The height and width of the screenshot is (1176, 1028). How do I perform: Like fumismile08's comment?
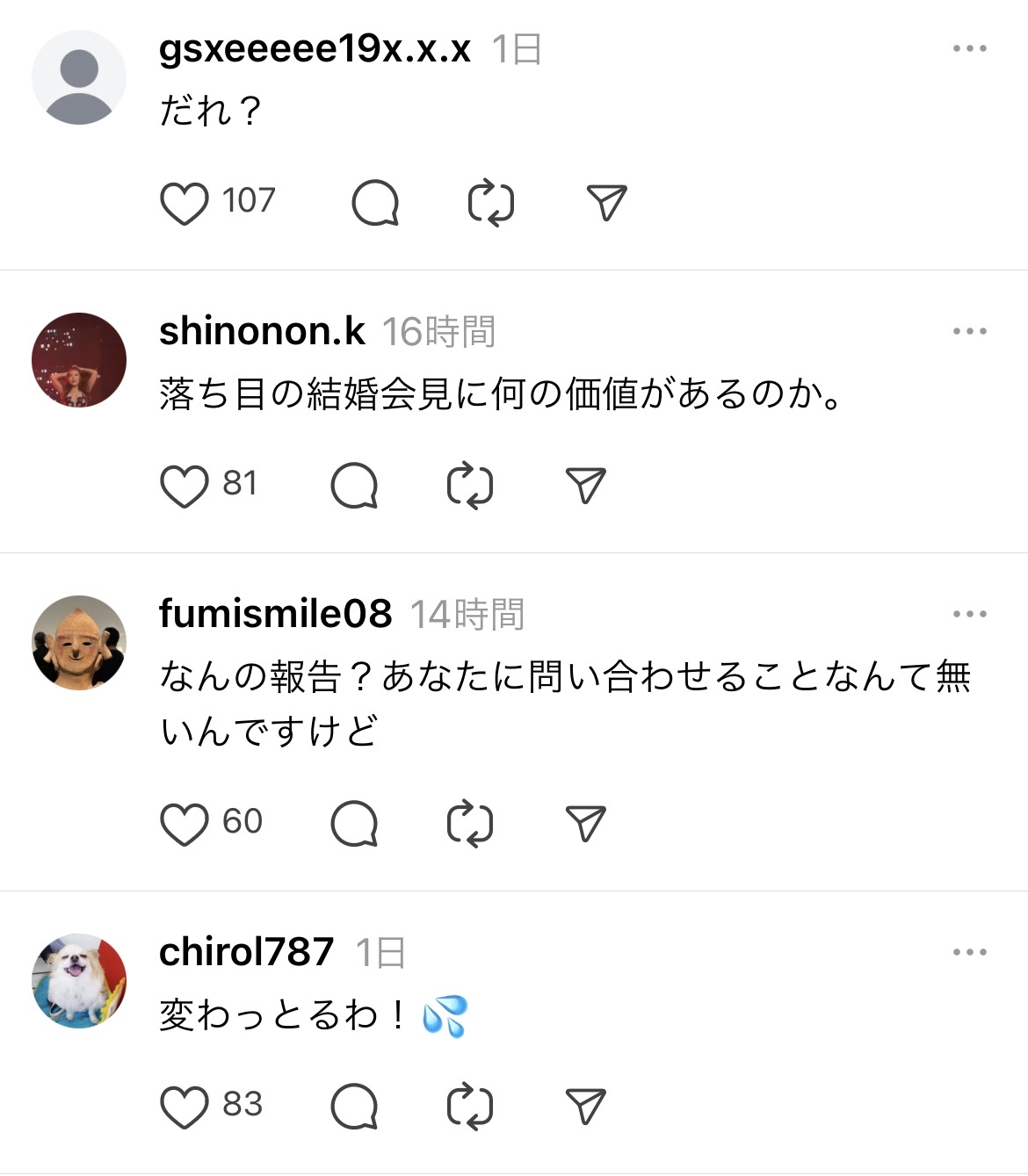tap(185, 824)
